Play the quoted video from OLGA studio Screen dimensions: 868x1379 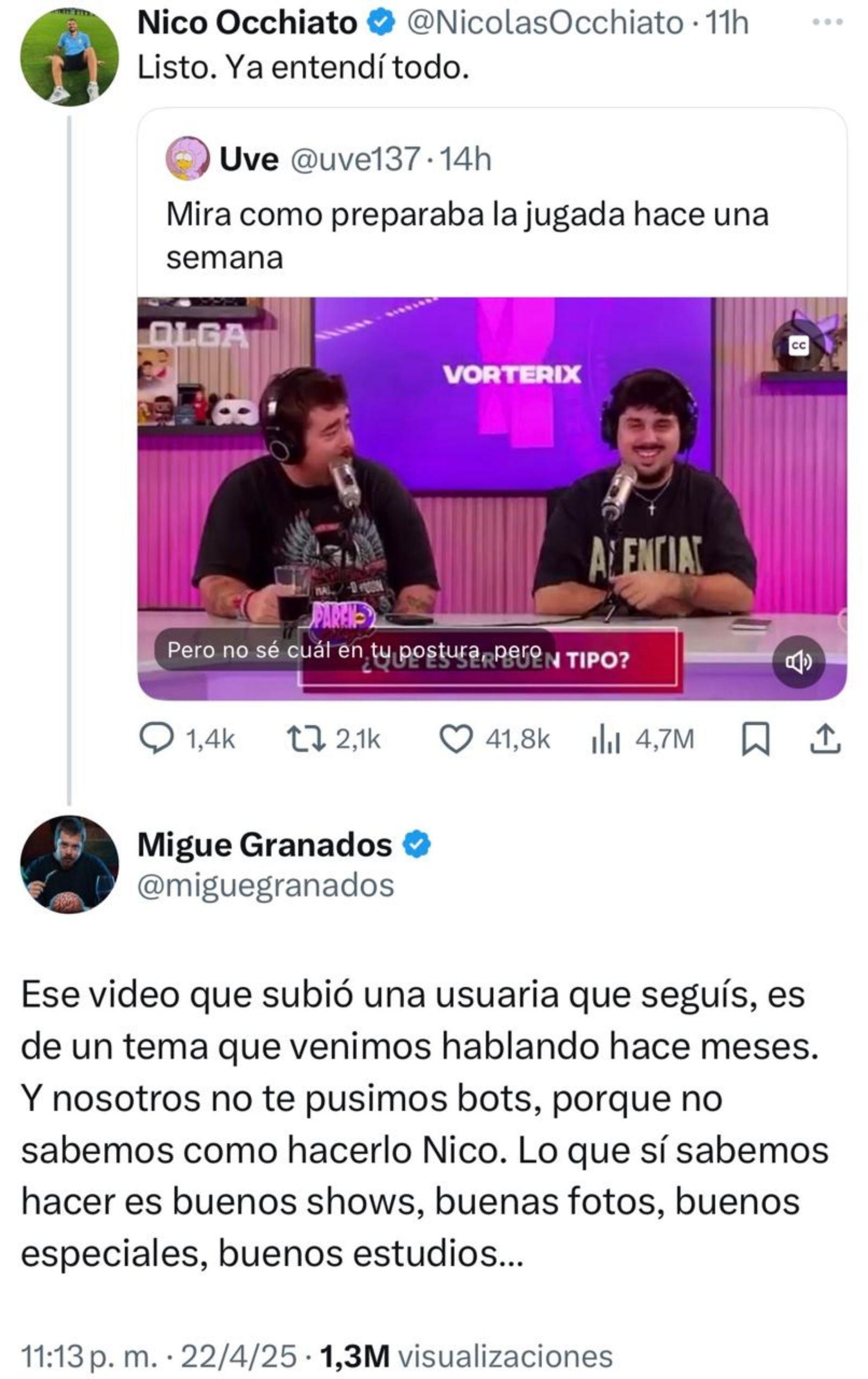pyautogui.click(x=492, y=497)
